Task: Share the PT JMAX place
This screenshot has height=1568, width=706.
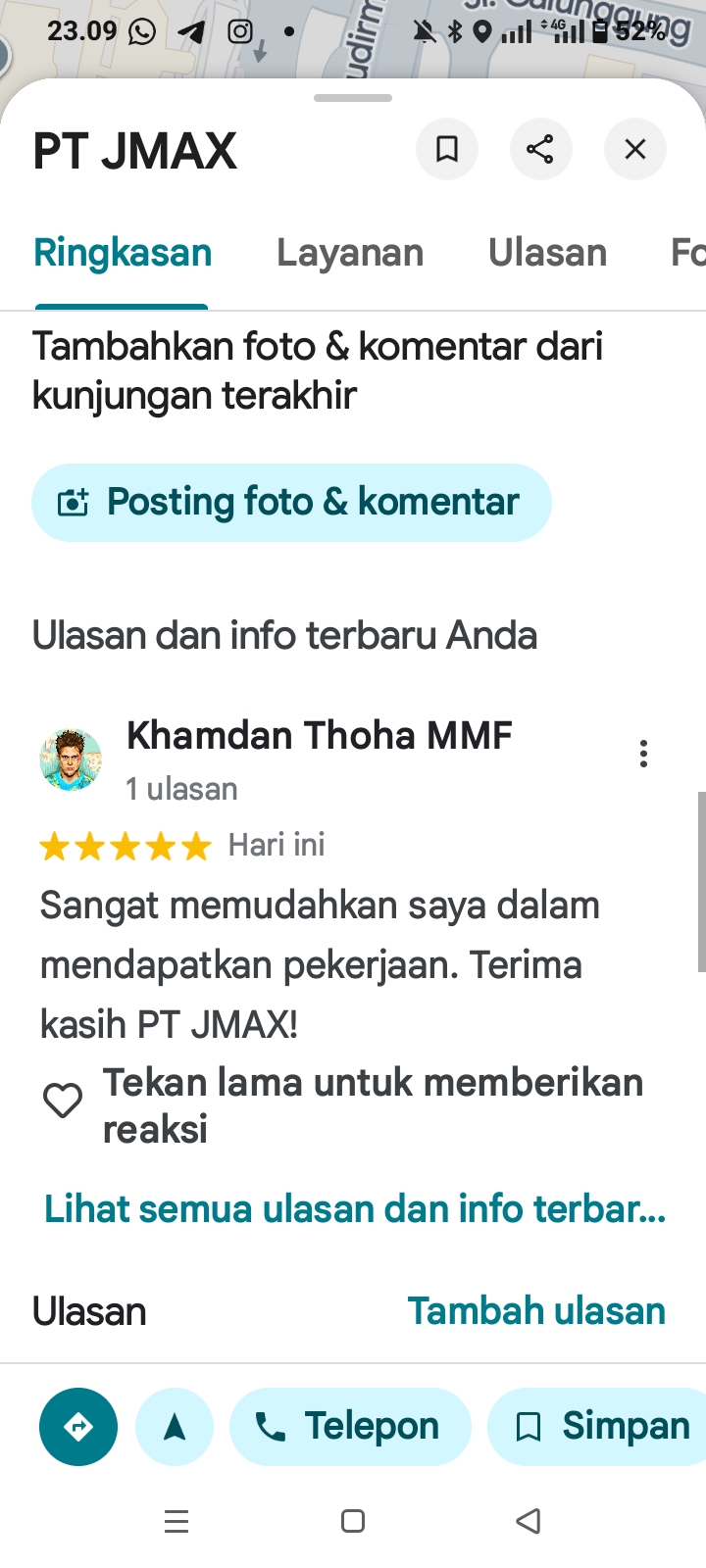Action: coord(540,149)
